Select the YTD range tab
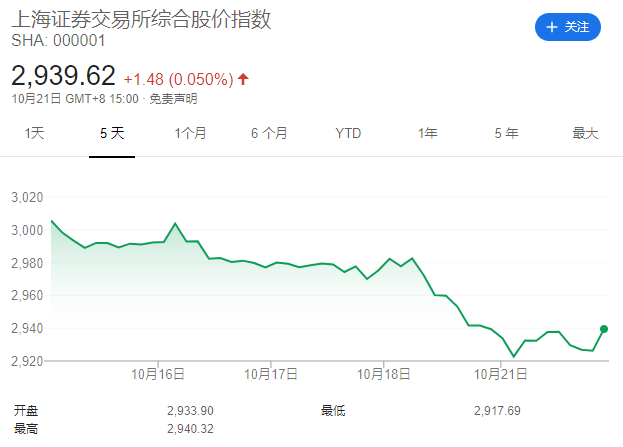This screenshot has width=623, height=447. pos(348,133)
